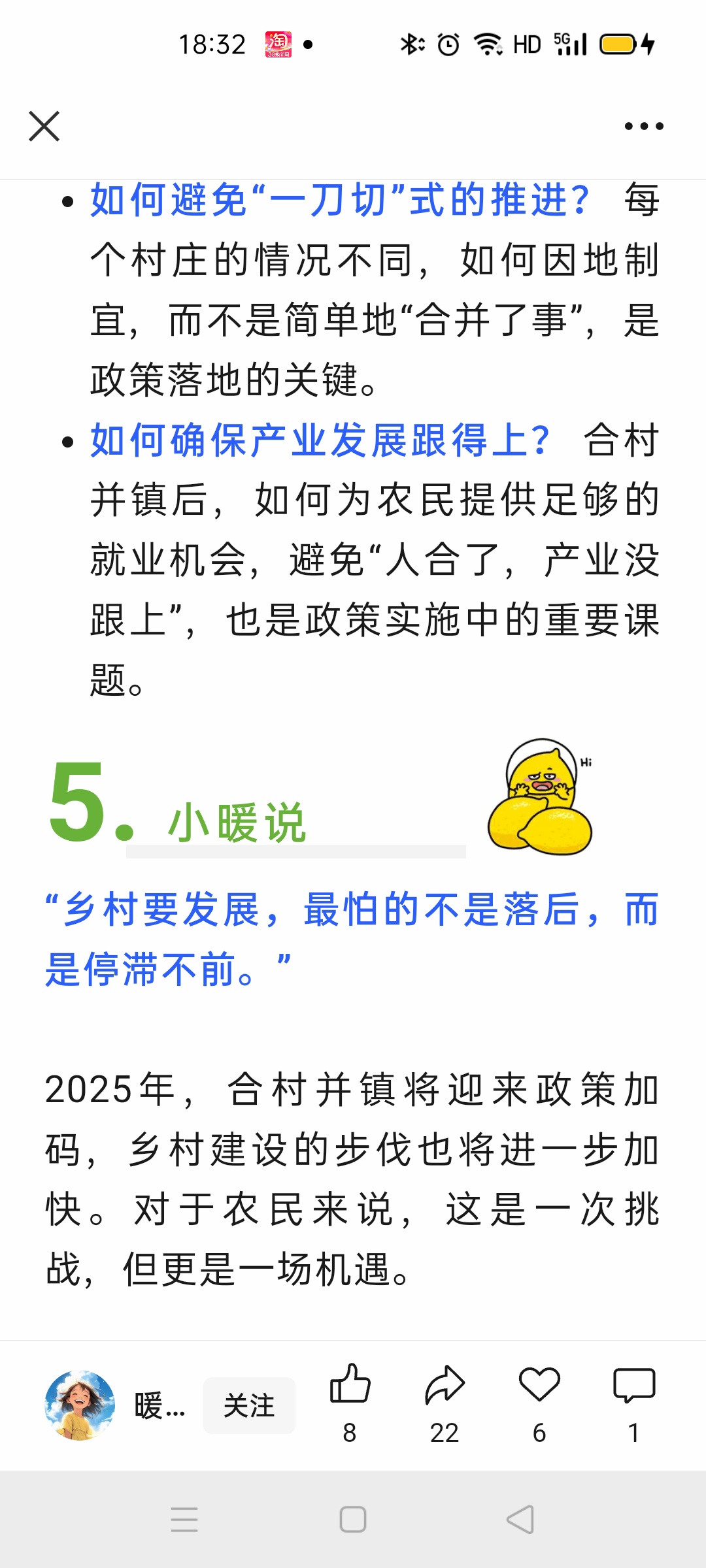Close the article with the X icon
The height and width of the screenshot is (1568, 706).
44,126
